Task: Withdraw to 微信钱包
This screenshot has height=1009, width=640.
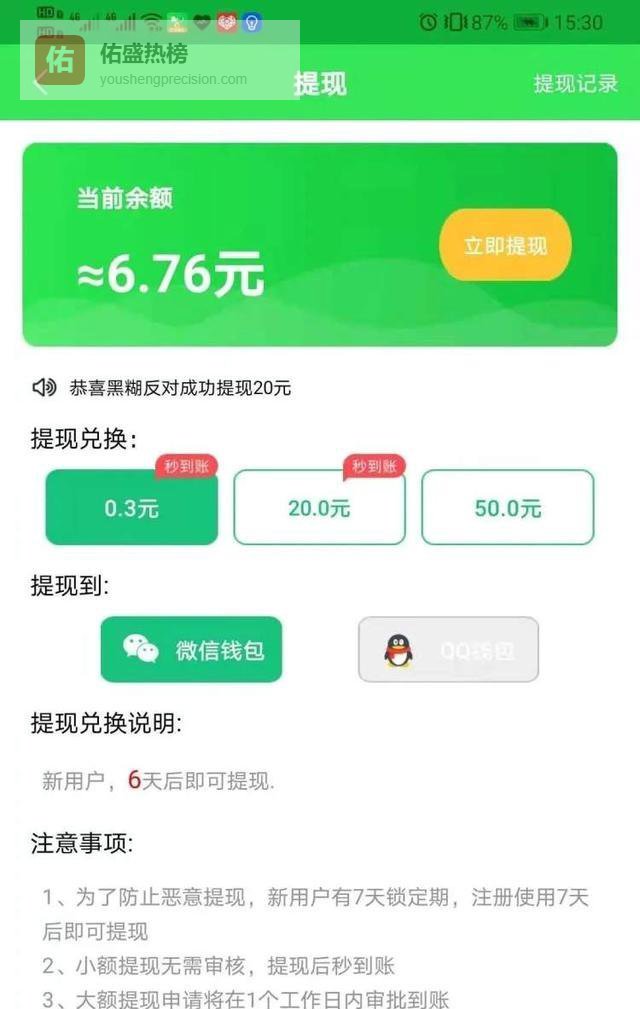Action: click(x=191, y=650)
